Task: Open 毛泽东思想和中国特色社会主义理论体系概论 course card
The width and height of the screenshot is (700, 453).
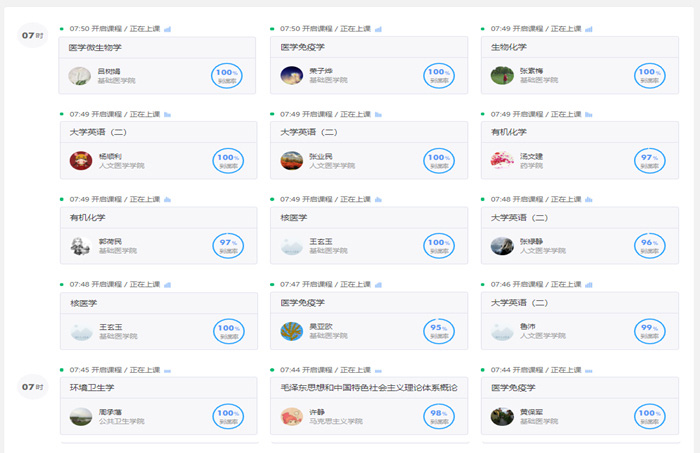Action: [x=368, y=405]
